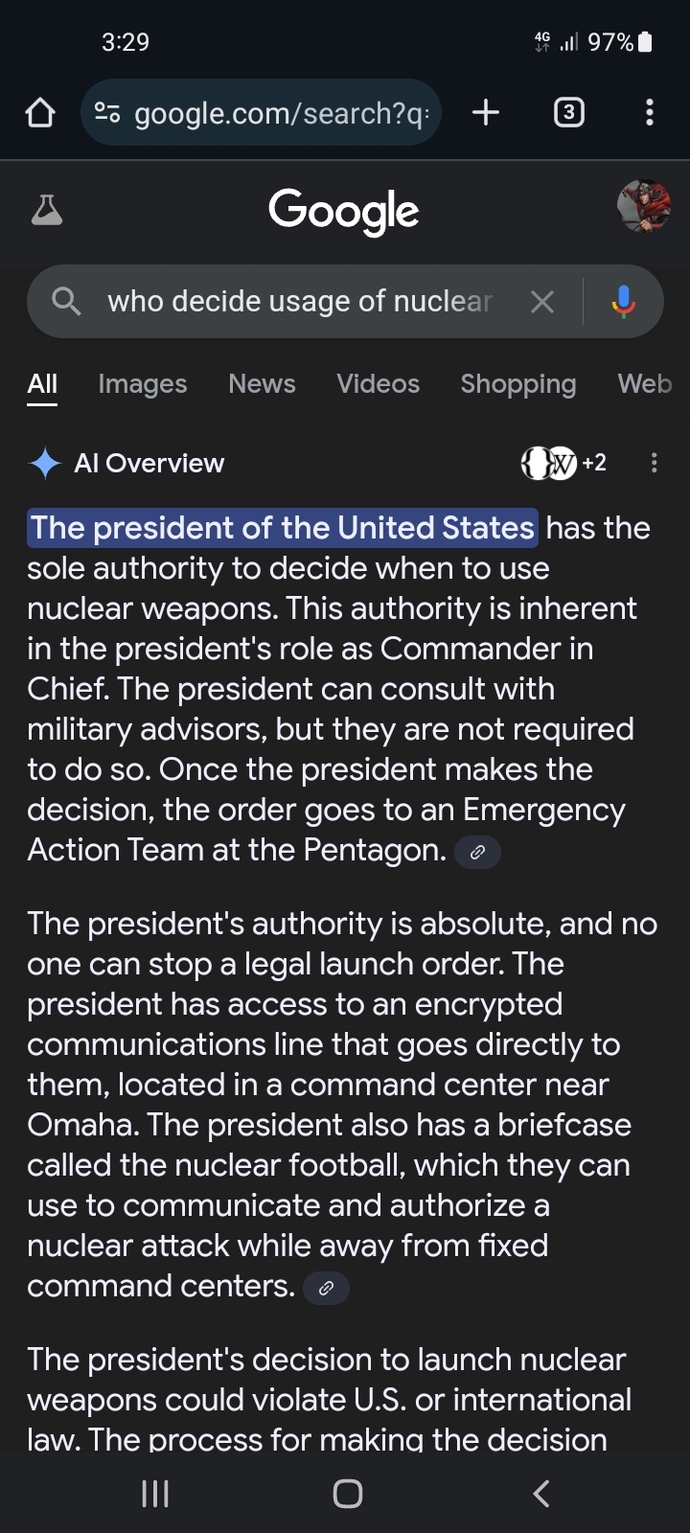Switch to the Images tab

(142, 384)
